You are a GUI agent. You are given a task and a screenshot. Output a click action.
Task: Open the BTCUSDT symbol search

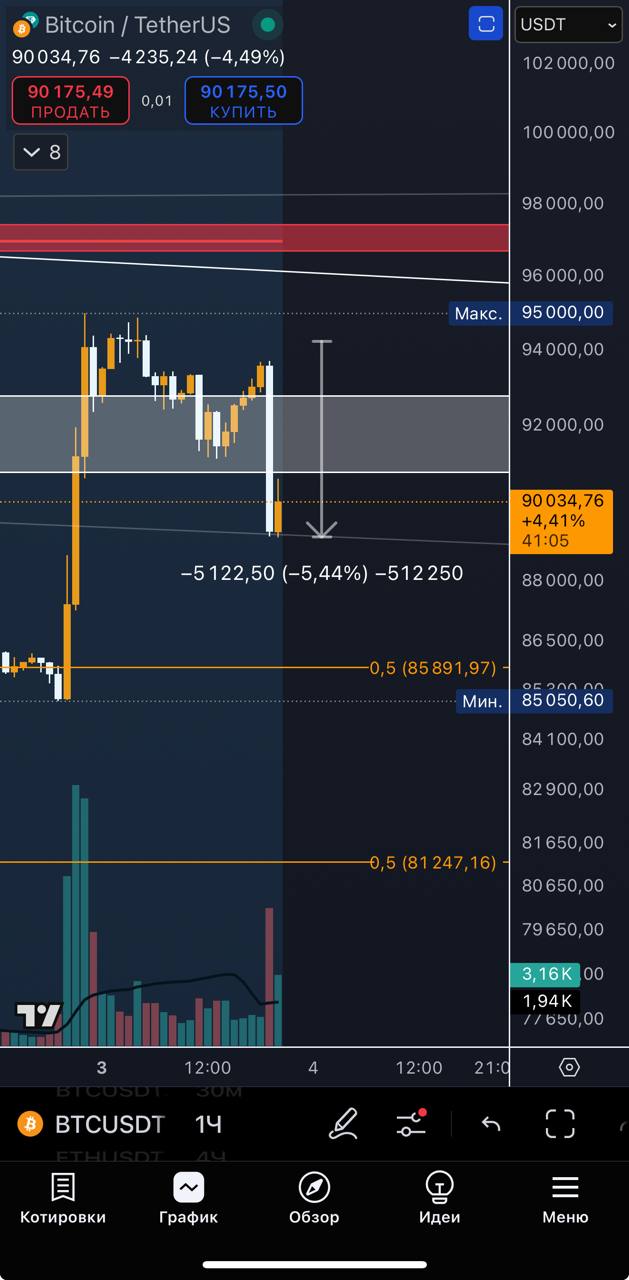[x=108, y=1124]
